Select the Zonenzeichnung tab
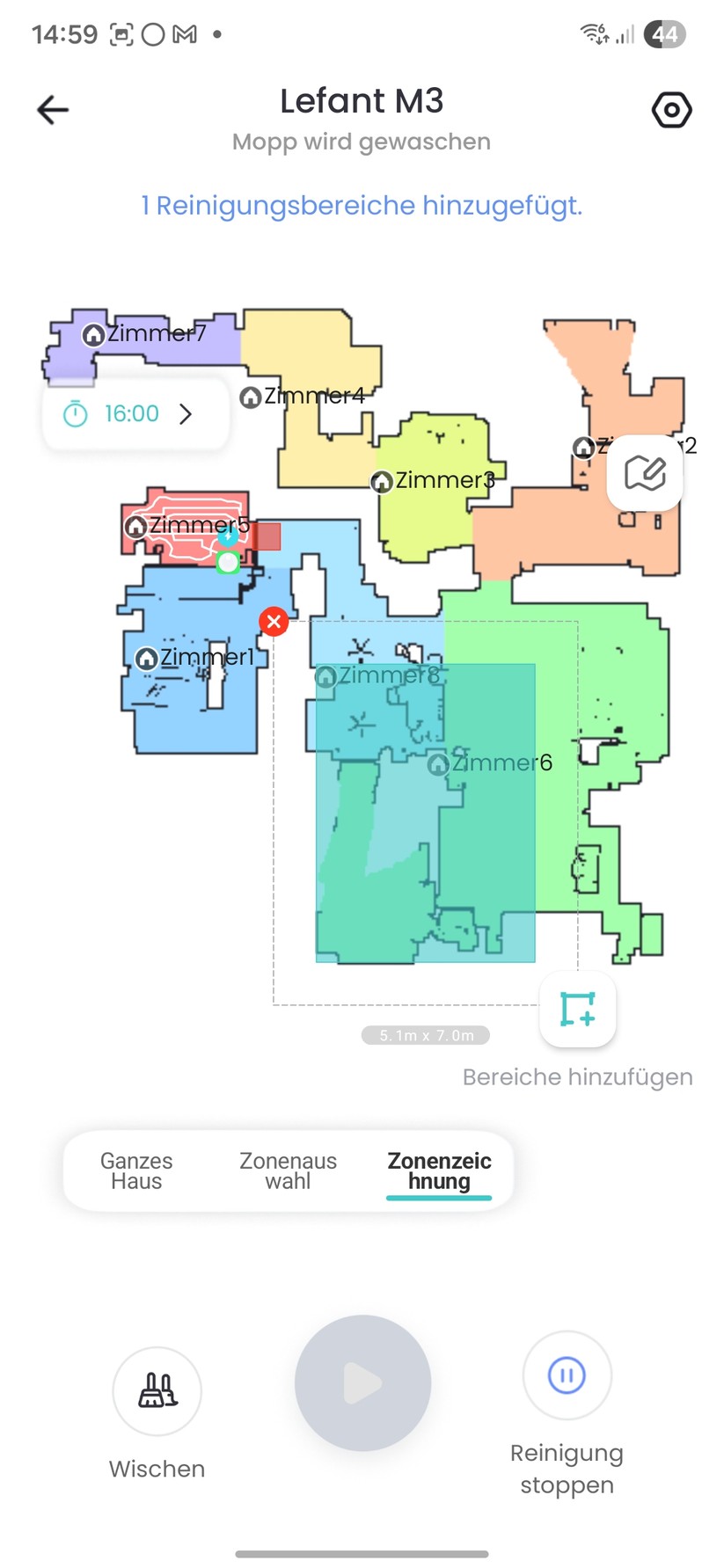 439,1171
